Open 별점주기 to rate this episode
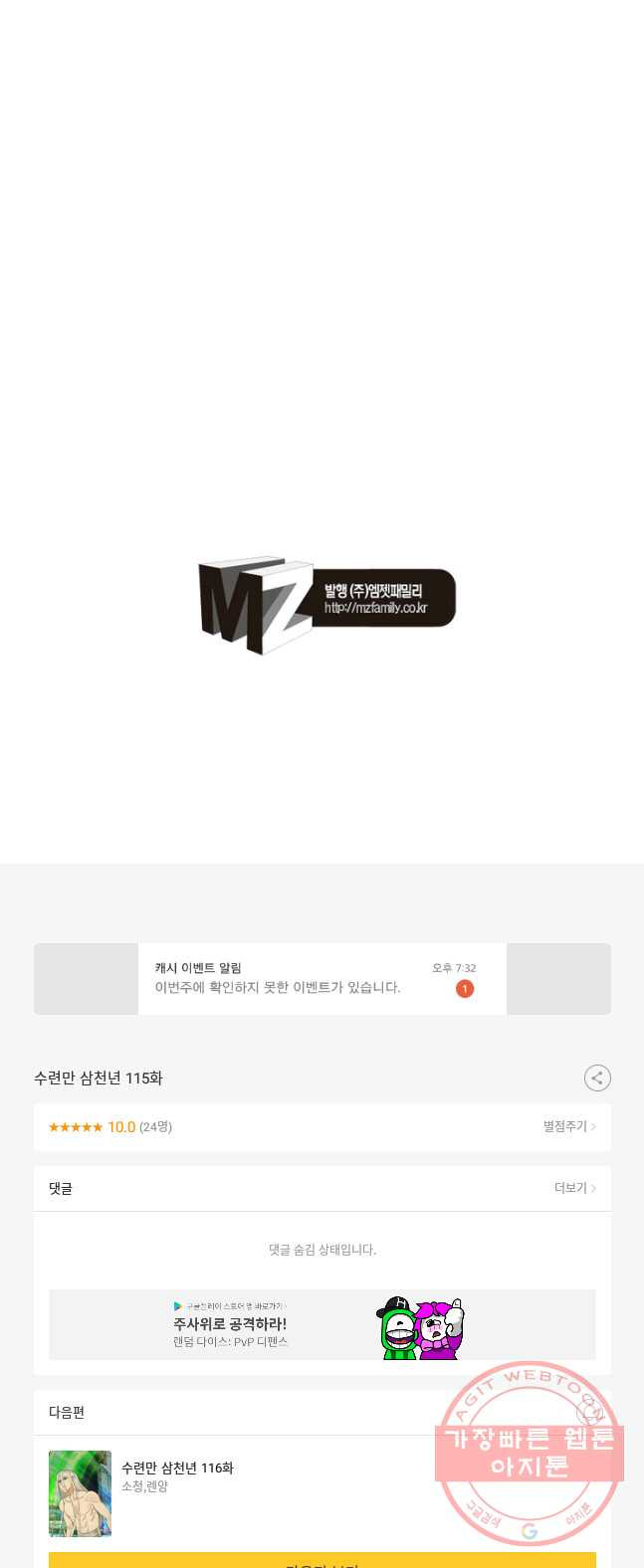 click(568, 1126)
